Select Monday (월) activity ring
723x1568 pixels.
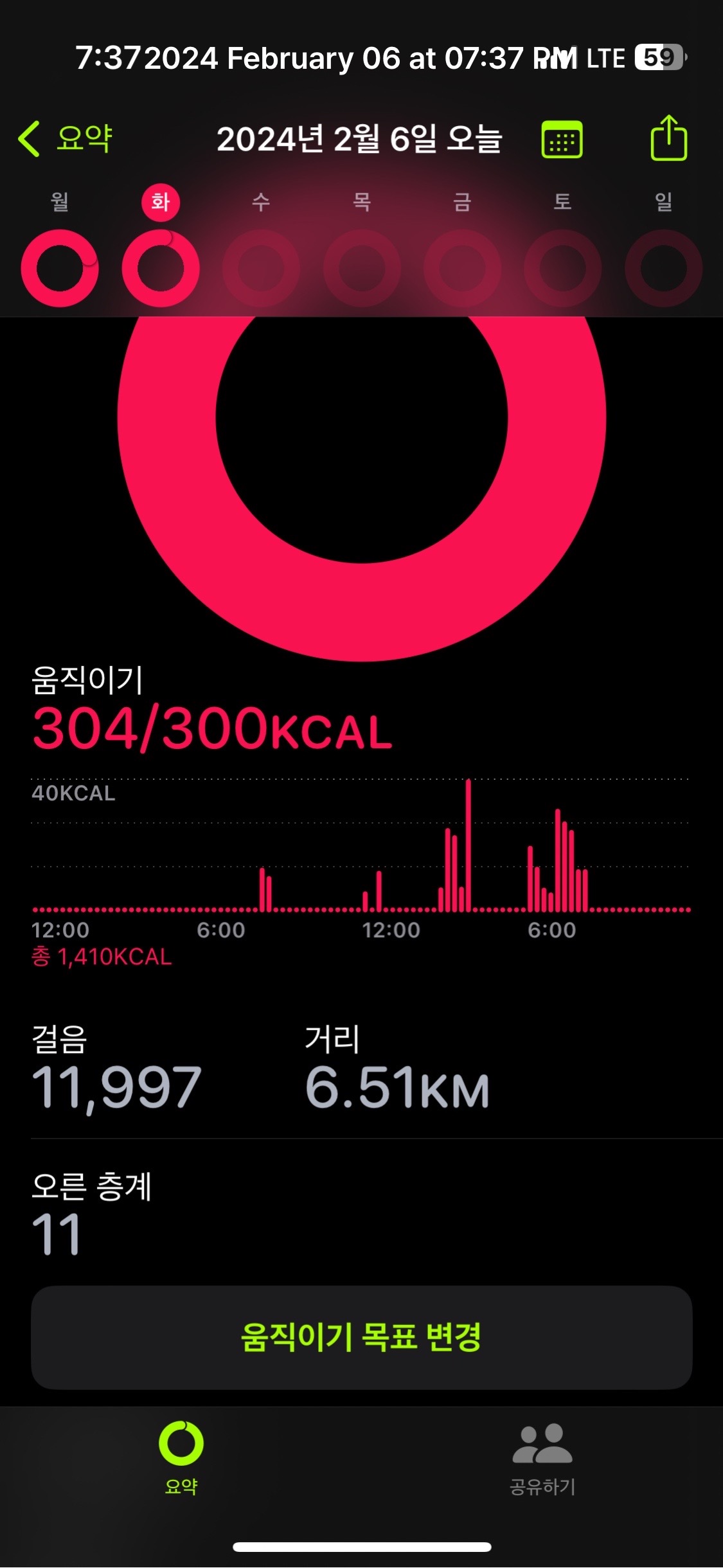tap(60, 267)
